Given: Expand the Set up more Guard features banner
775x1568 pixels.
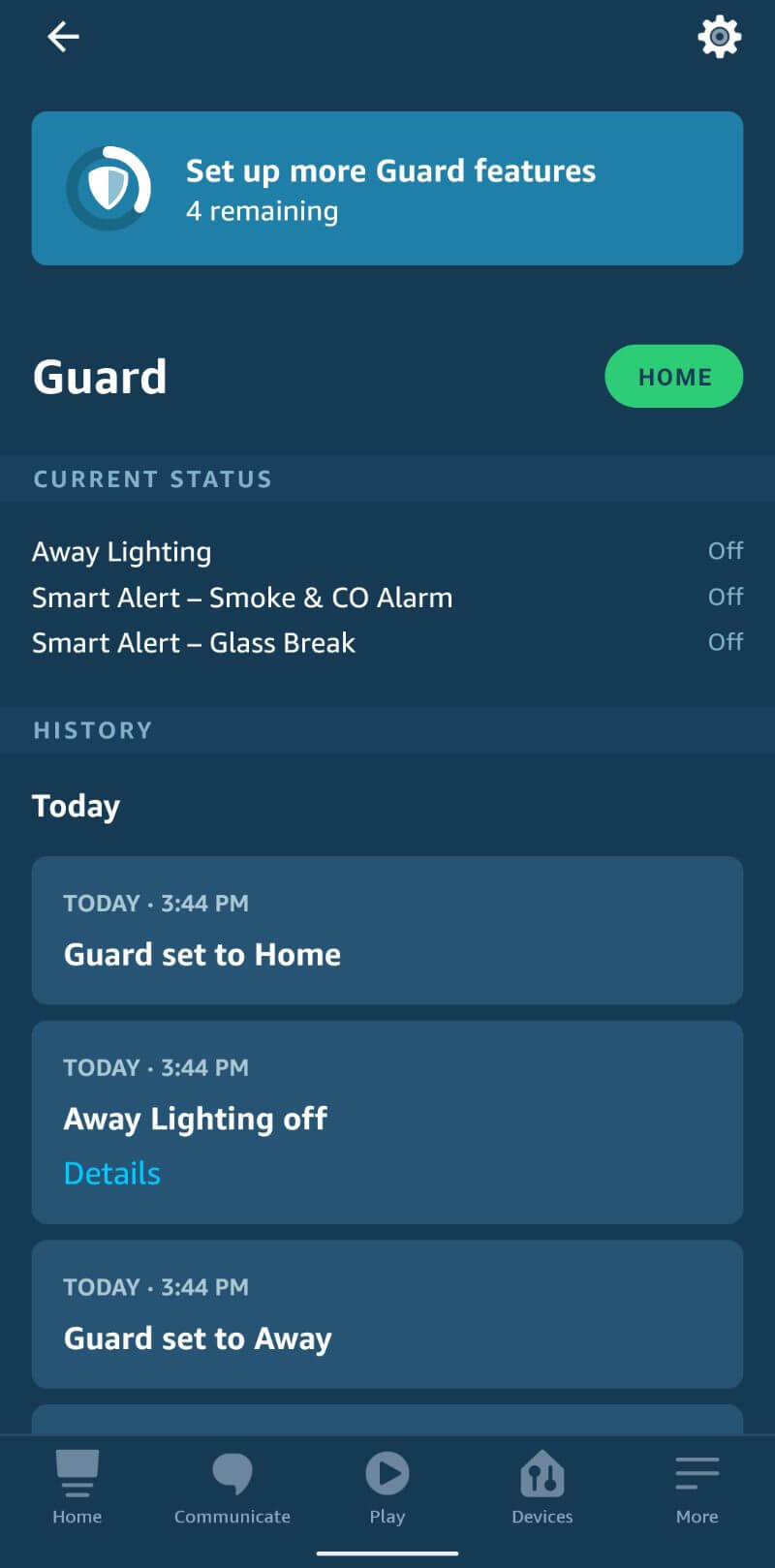Looking at the screenshot, I should (387, 189).
